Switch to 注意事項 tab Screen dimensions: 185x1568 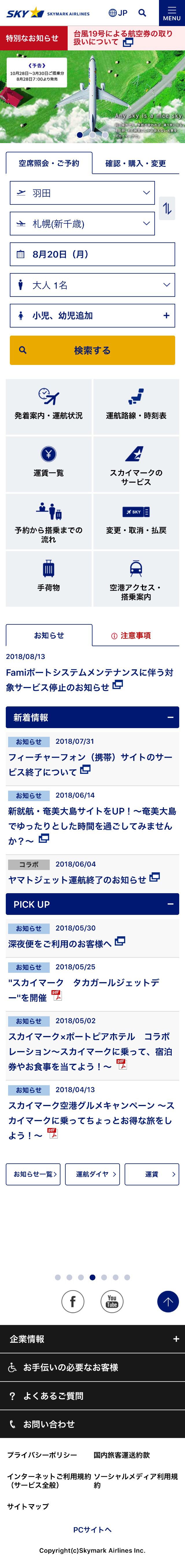tap(135, 635)
